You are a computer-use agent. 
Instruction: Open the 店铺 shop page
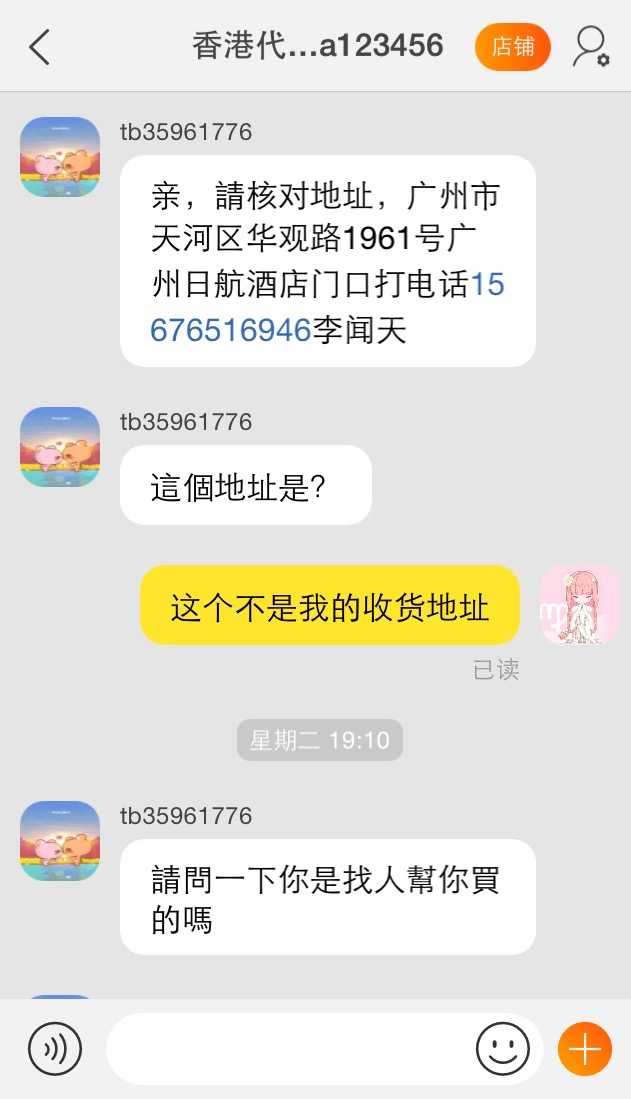click(512, 47)
